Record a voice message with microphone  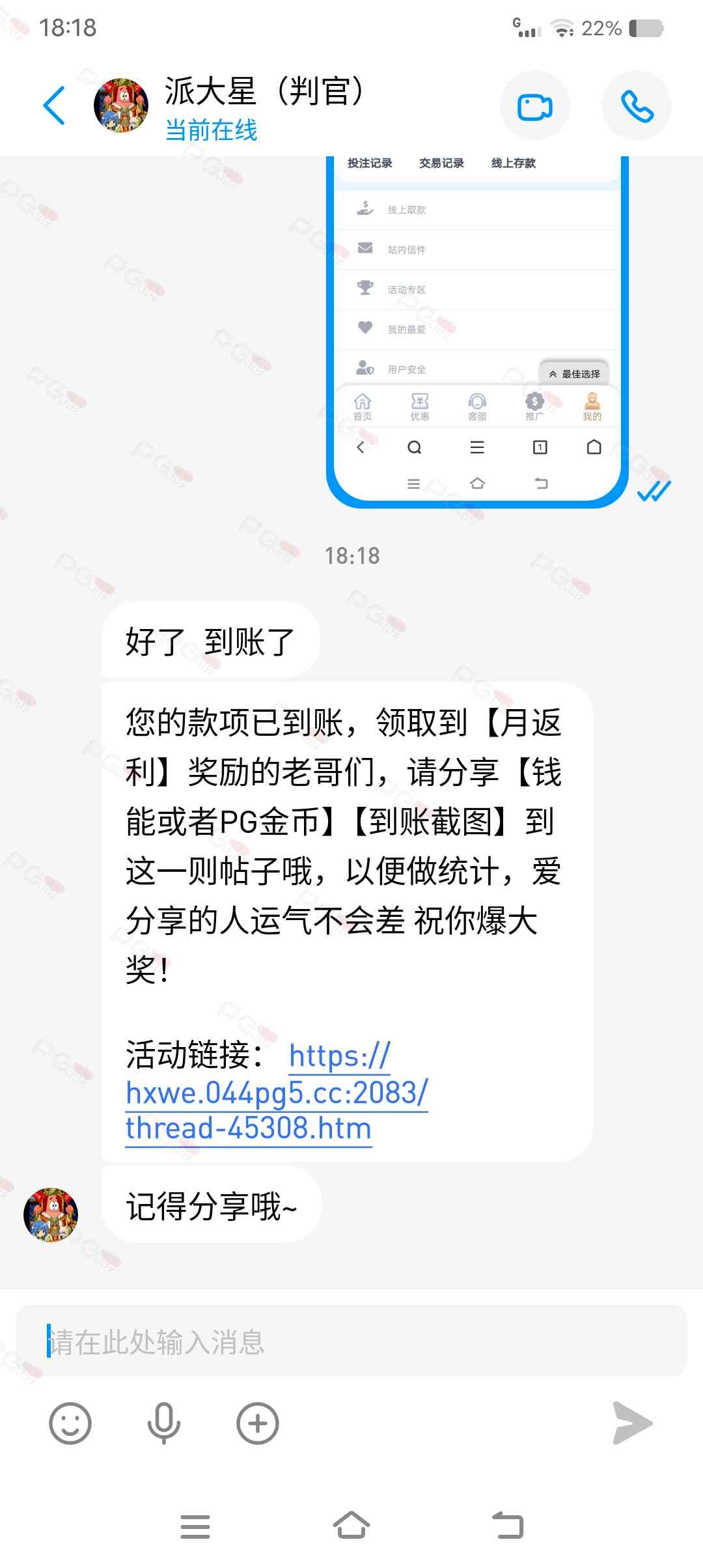tap(163, 1423)
